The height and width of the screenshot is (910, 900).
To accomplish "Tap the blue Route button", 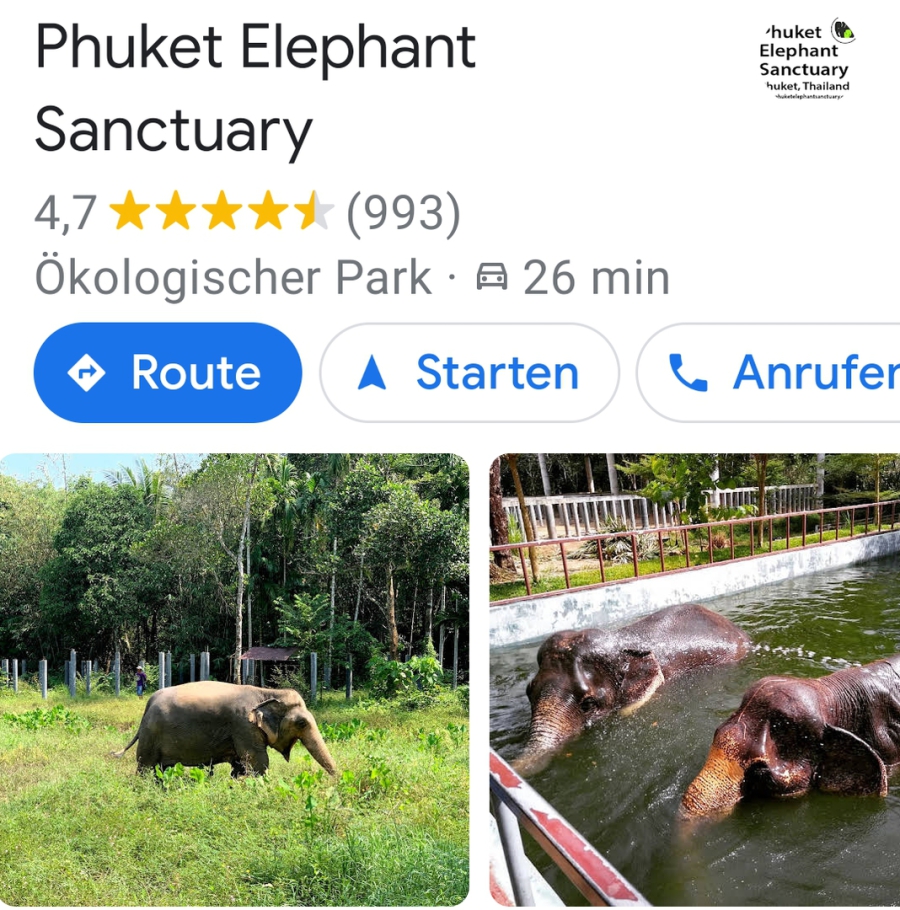I will click(x=167, y=373).
